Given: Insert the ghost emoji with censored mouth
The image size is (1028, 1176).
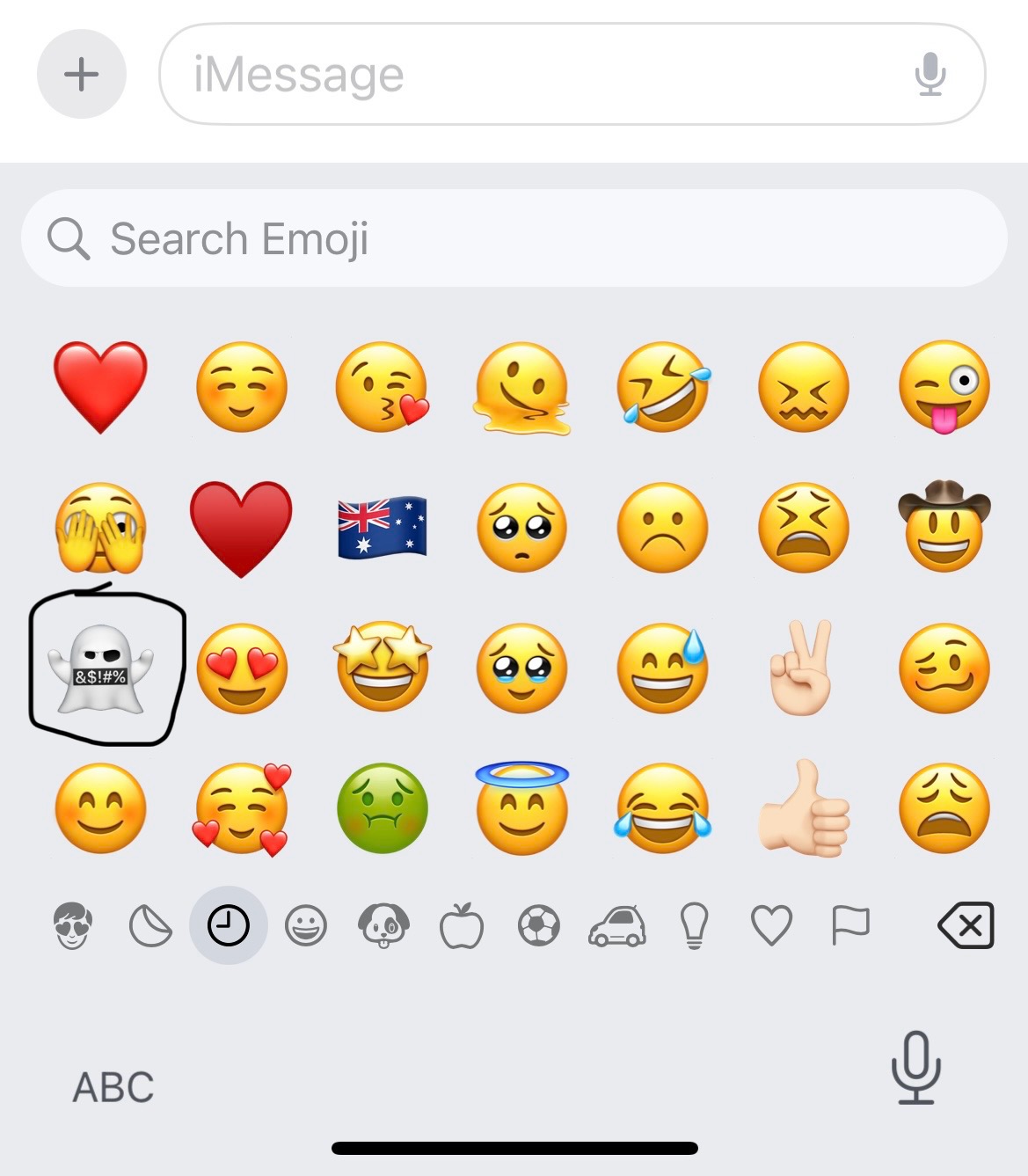Looking at the screenshot, I should click(101, 668).
